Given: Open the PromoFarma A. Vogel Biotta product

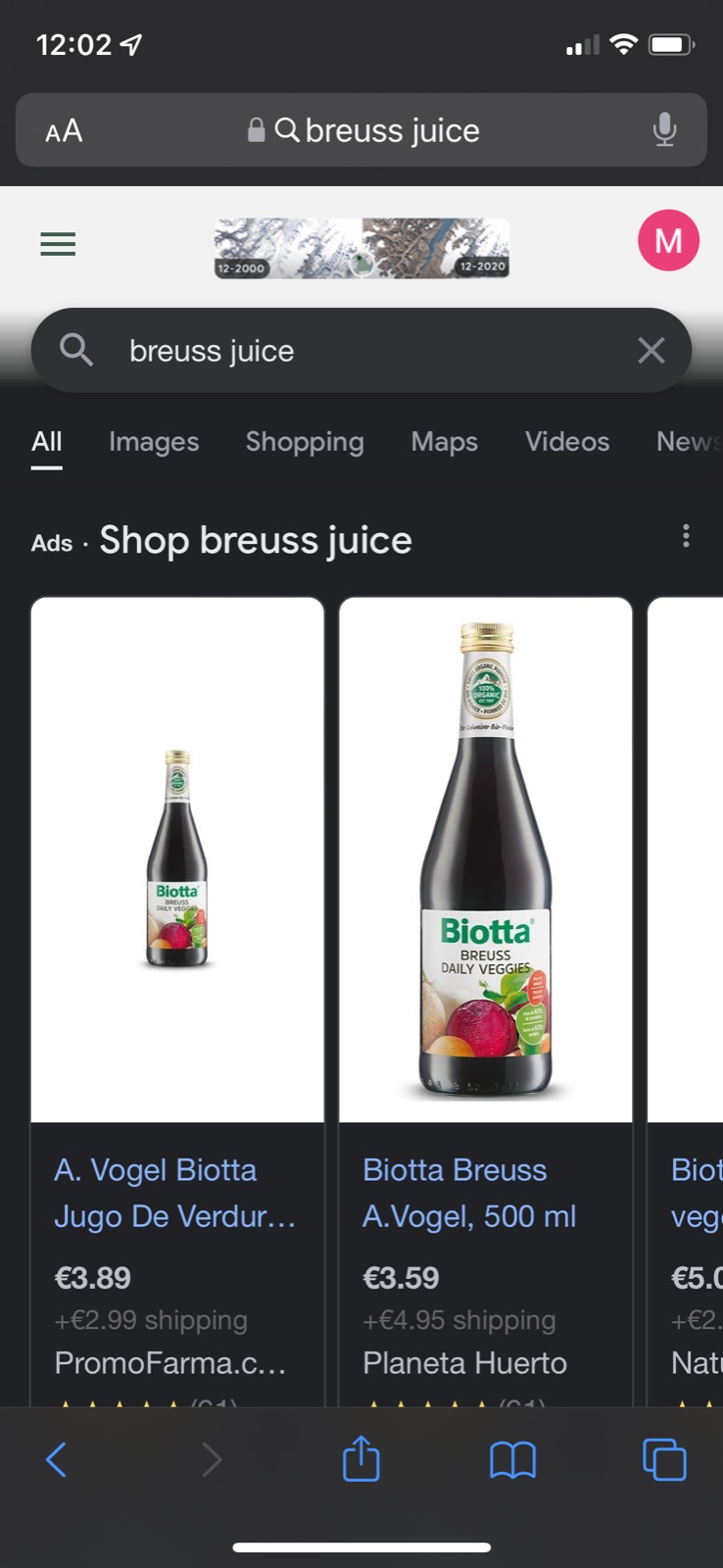Looking at the screenshot, I should pos(176,1193).
